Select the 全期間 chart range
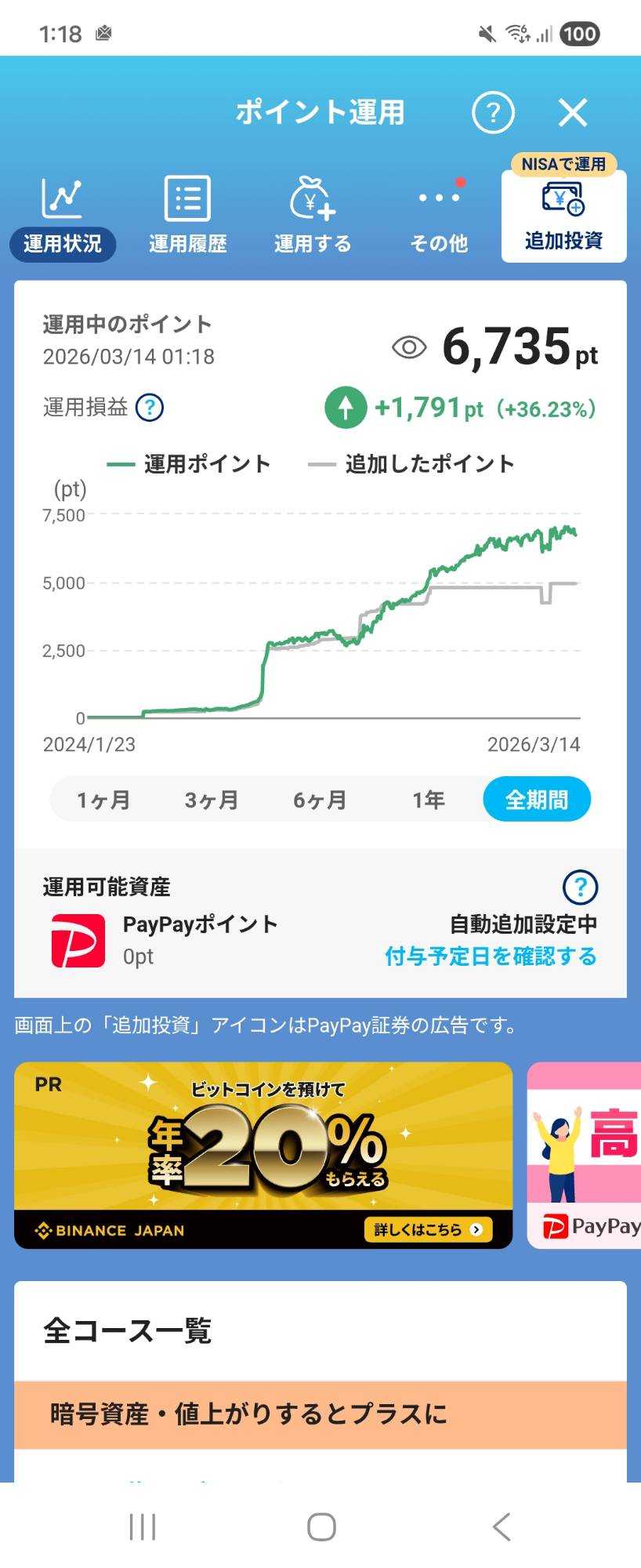The width and height of the screenshot is (641, 1568). click(x=537, y=800)
